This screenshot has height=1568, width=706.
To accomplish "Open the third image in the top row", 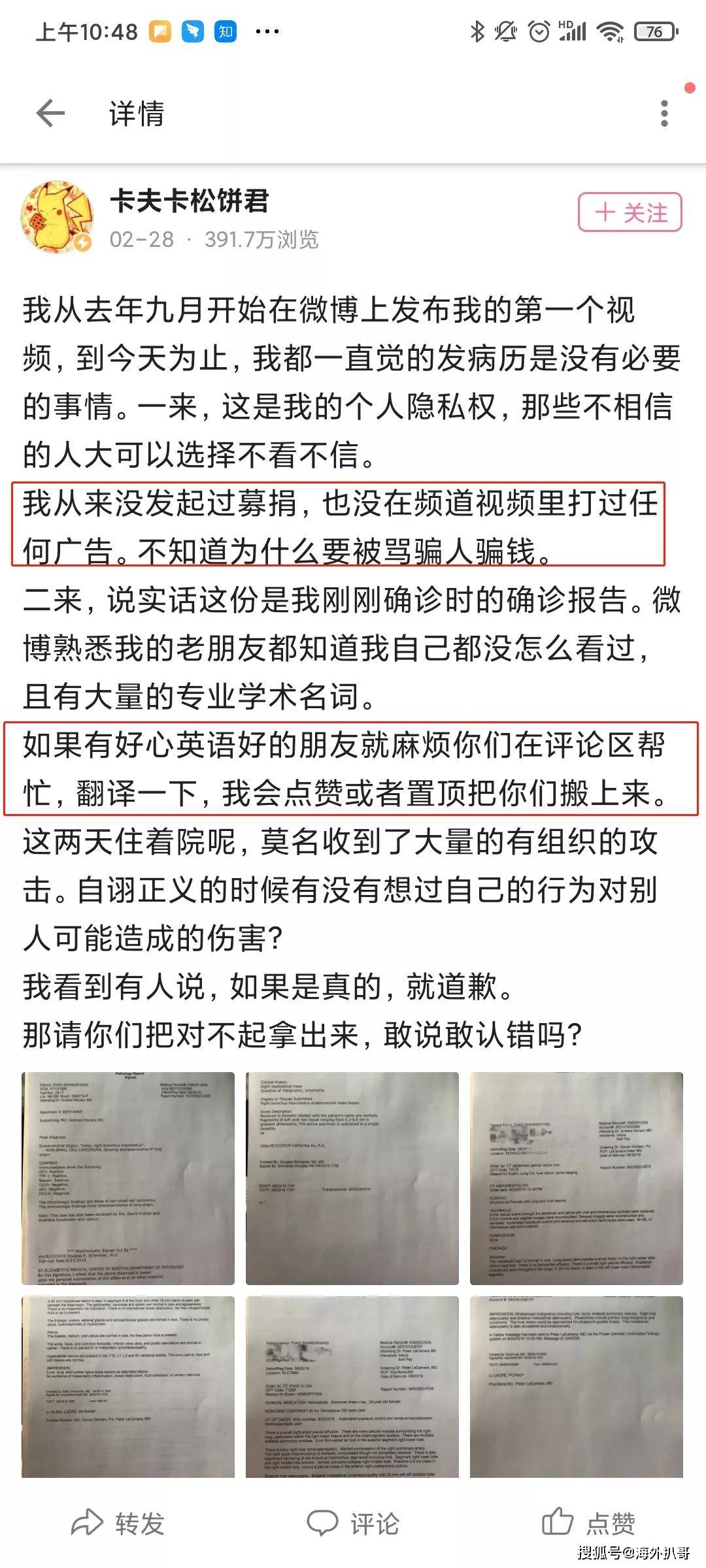I will 576,1179.
